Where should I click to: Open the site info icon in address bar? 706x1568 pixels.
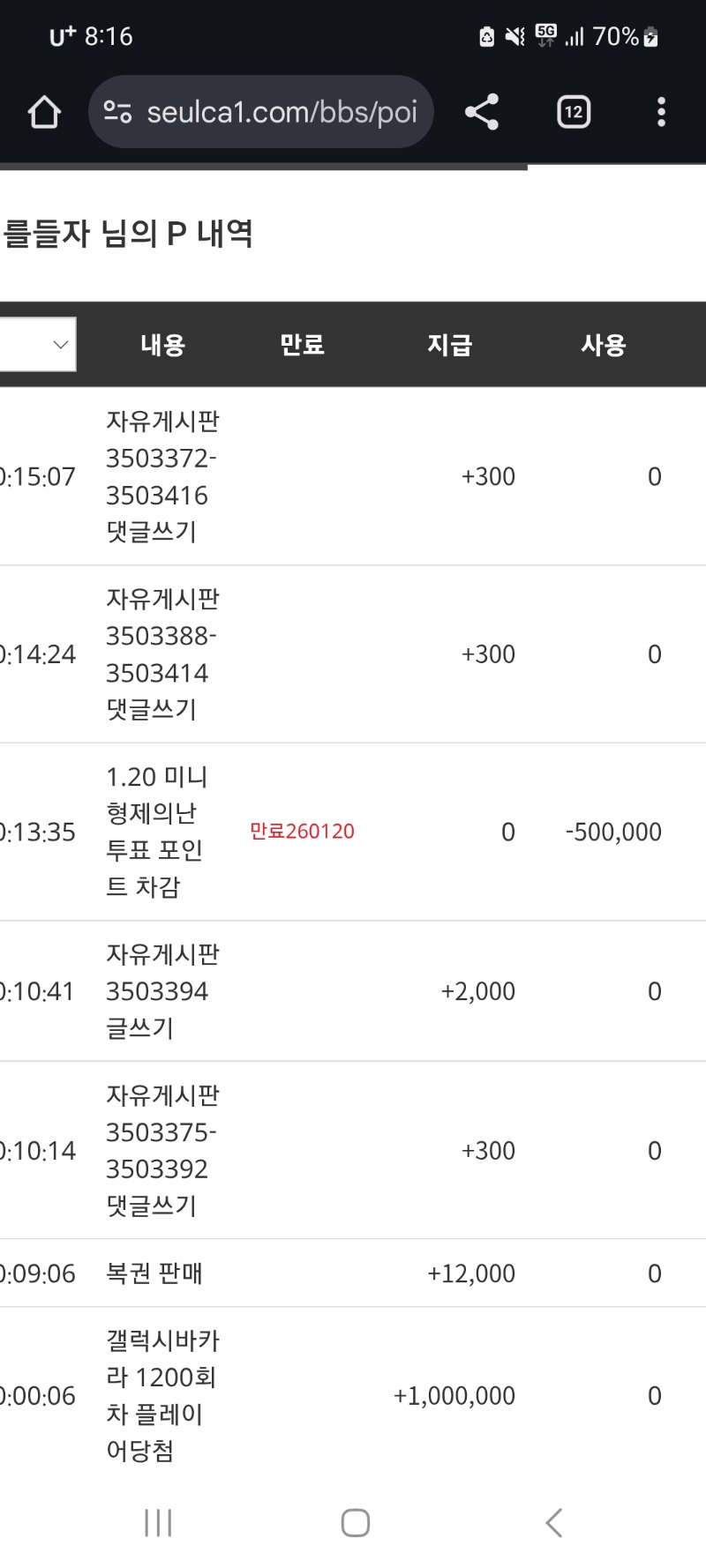pos(117,112)
